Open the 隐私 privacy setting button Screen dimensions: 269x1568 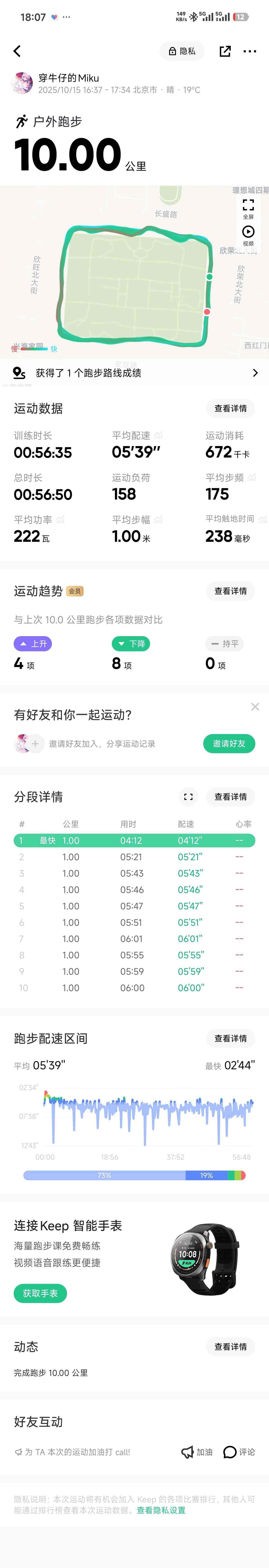click(x=182, y=51)
